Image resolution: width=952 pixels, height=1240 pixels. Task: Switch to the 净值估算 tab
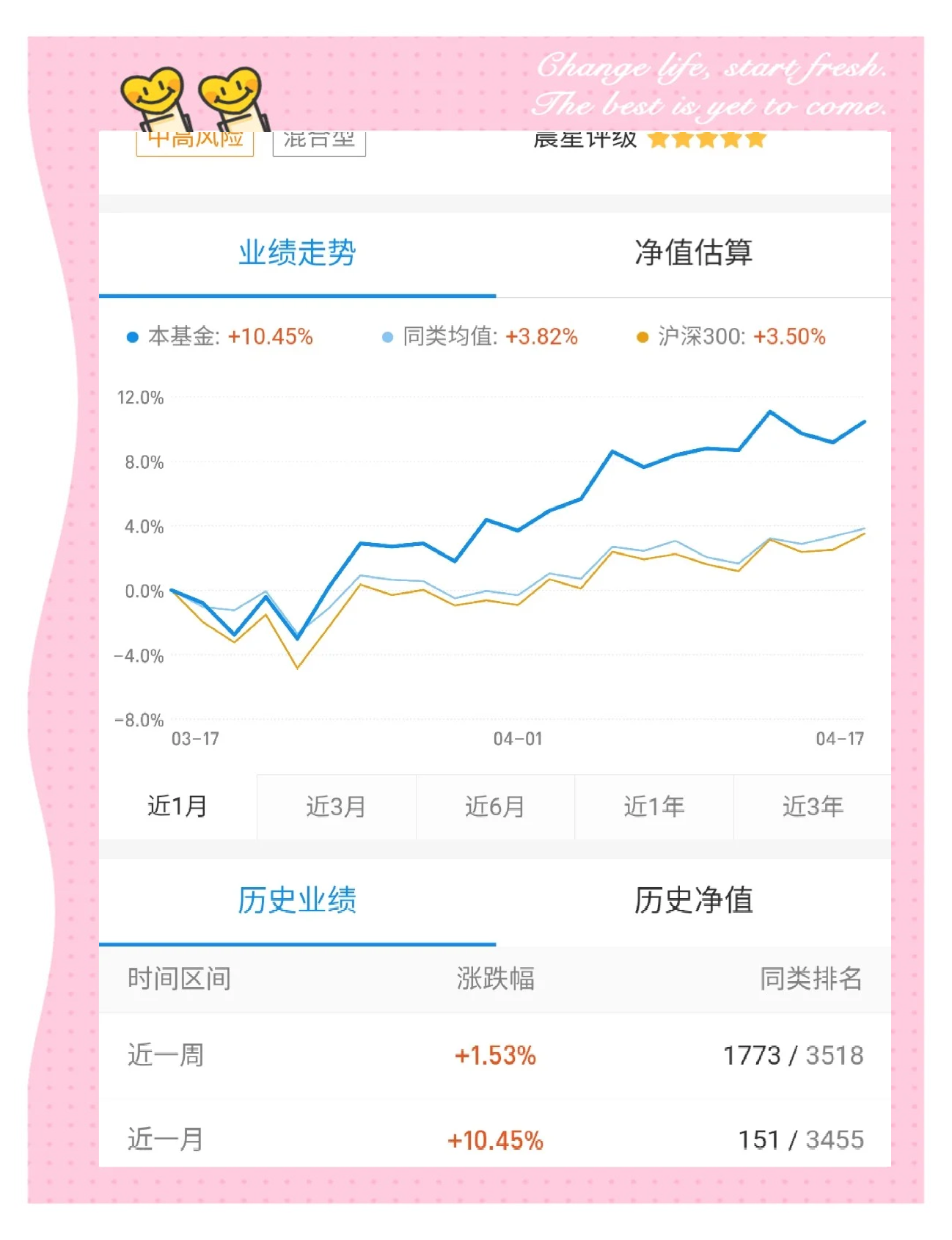click(x=694, y=253)
